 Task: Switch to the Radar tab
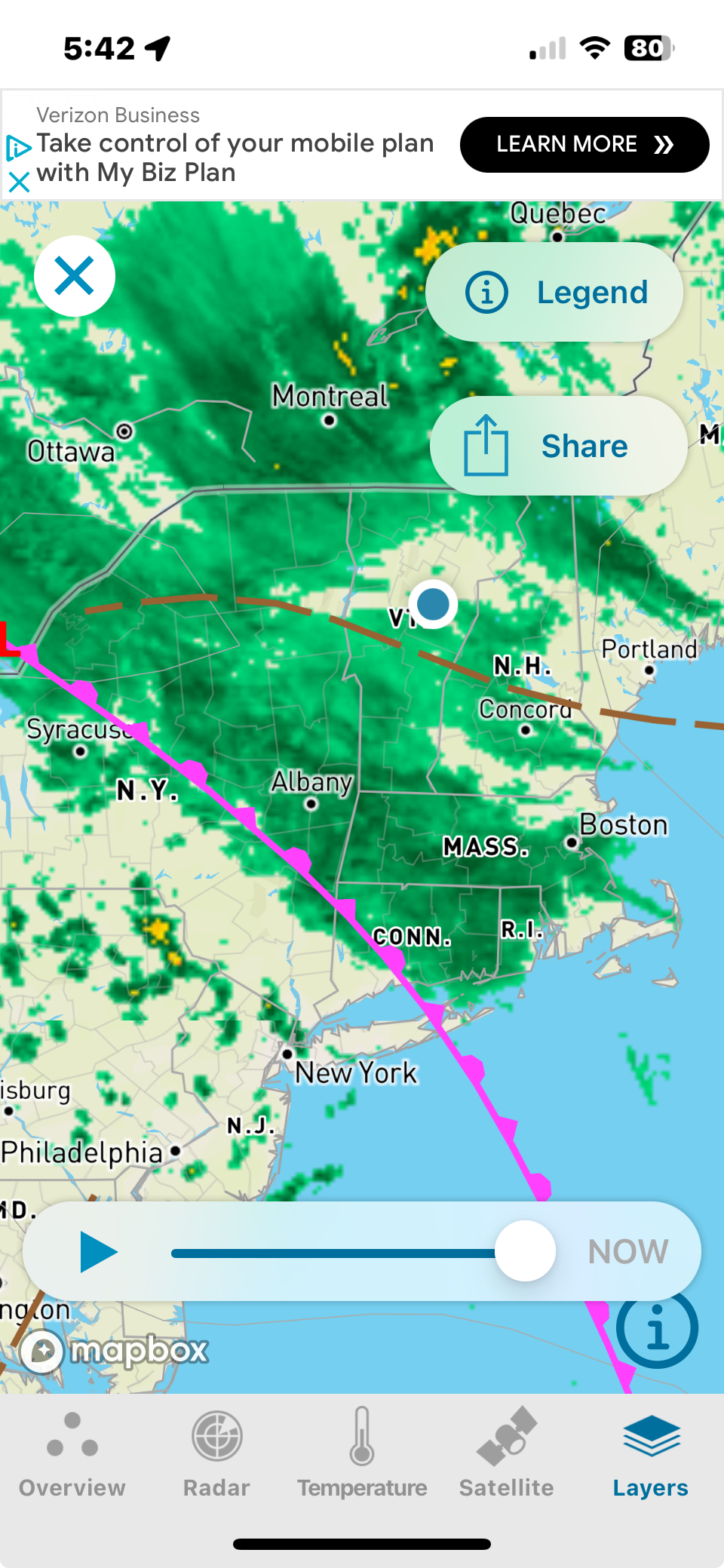(216, 1456)
